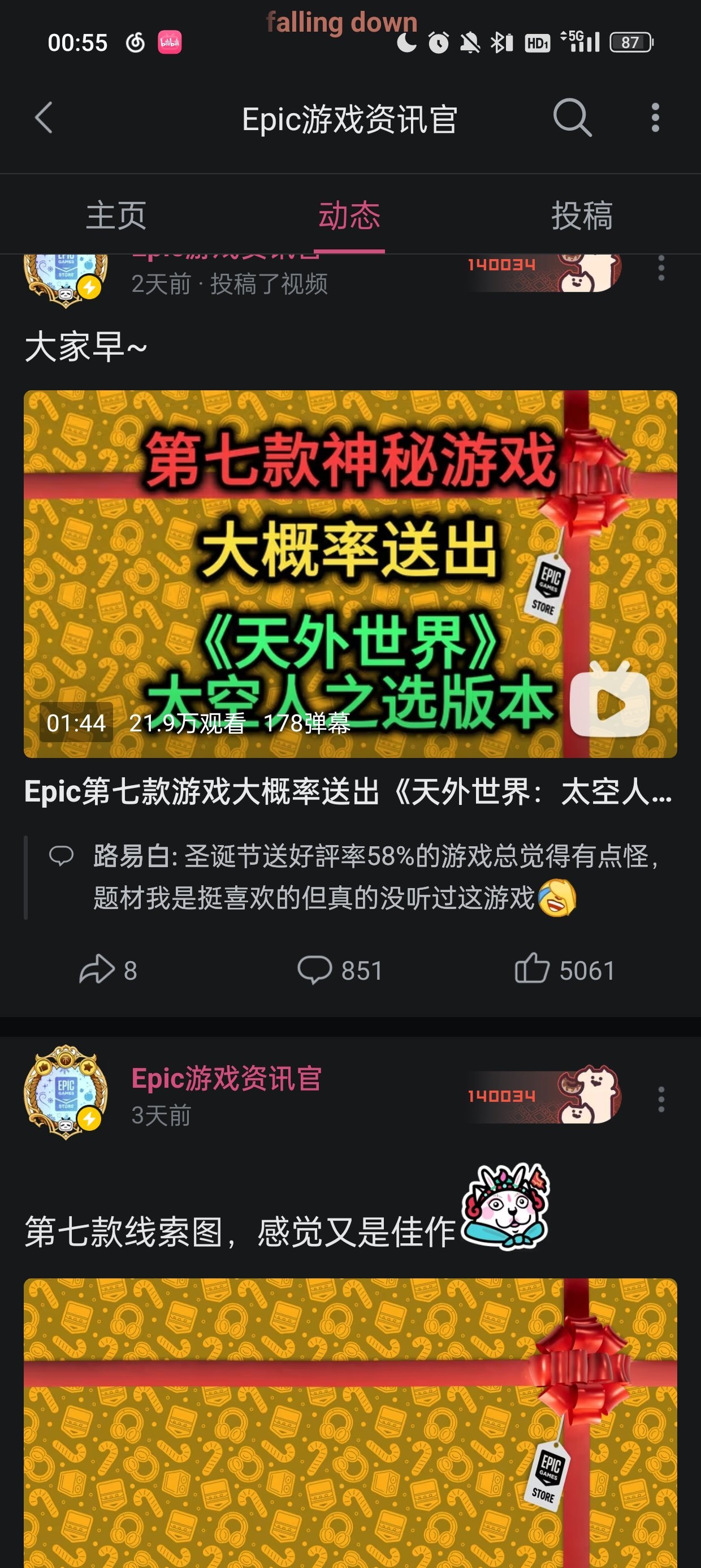Play the 第七款神秘游戏 video
The height and width of the screenshot is (1568, 701).
coord(350,574)
